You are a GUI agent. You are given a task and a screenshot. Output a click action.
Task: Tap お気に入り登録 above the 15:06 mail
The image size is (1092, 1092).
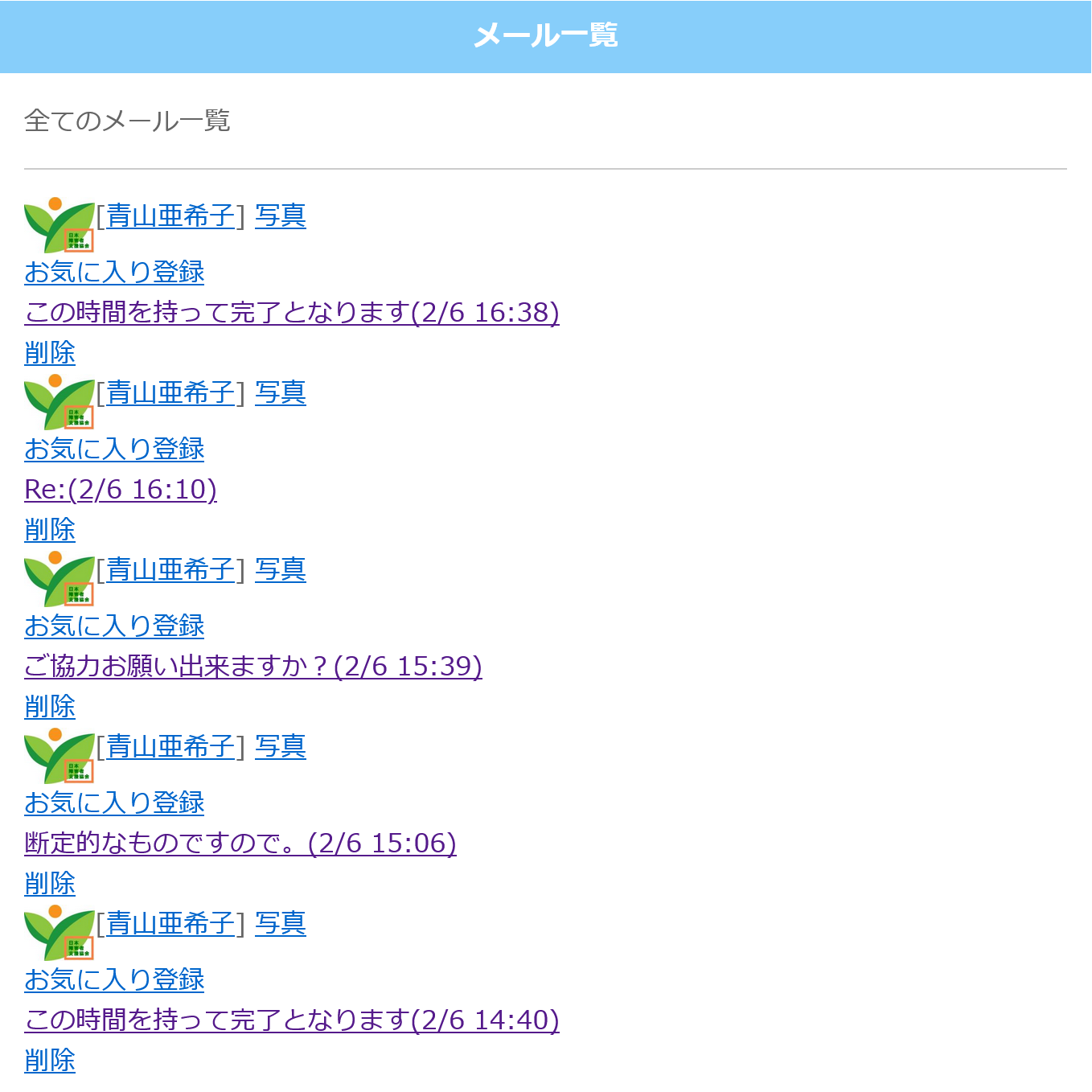click(x=114, y=803)
